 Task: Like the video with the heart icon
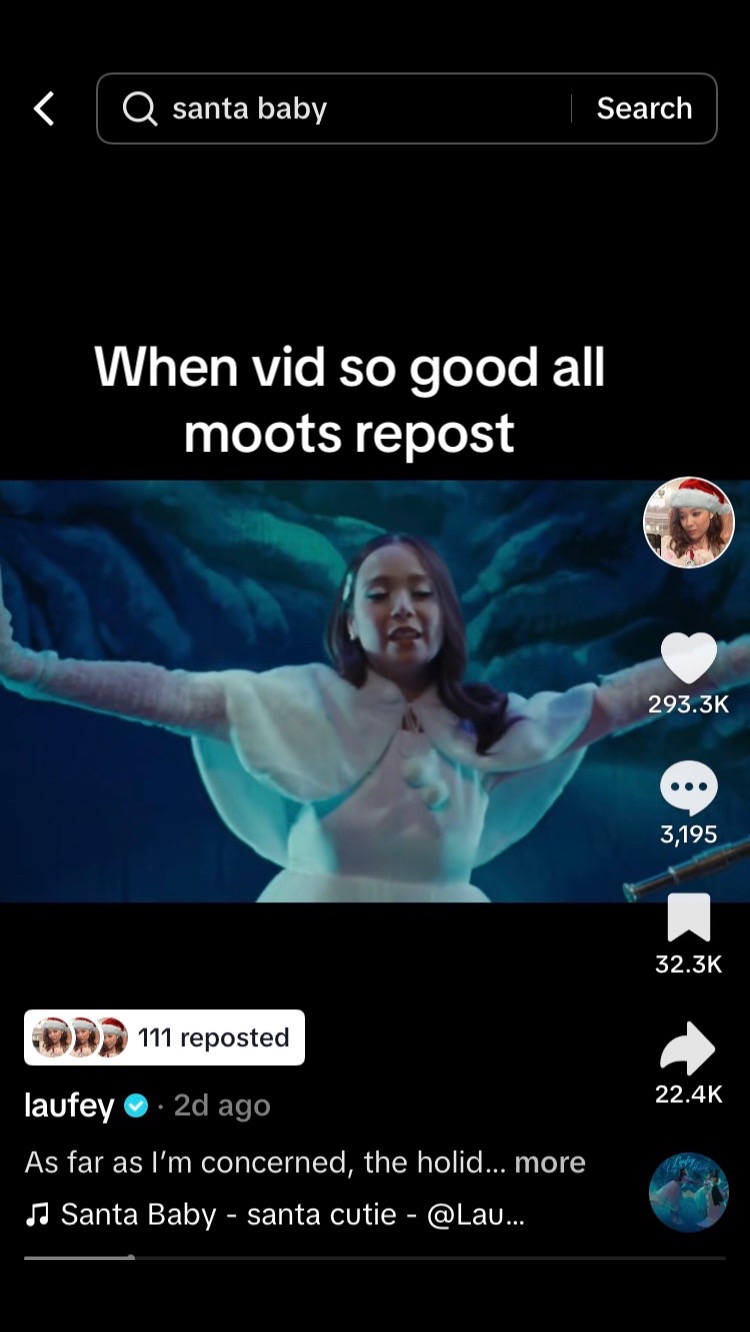pyautogui.click(x=689, y=659)
